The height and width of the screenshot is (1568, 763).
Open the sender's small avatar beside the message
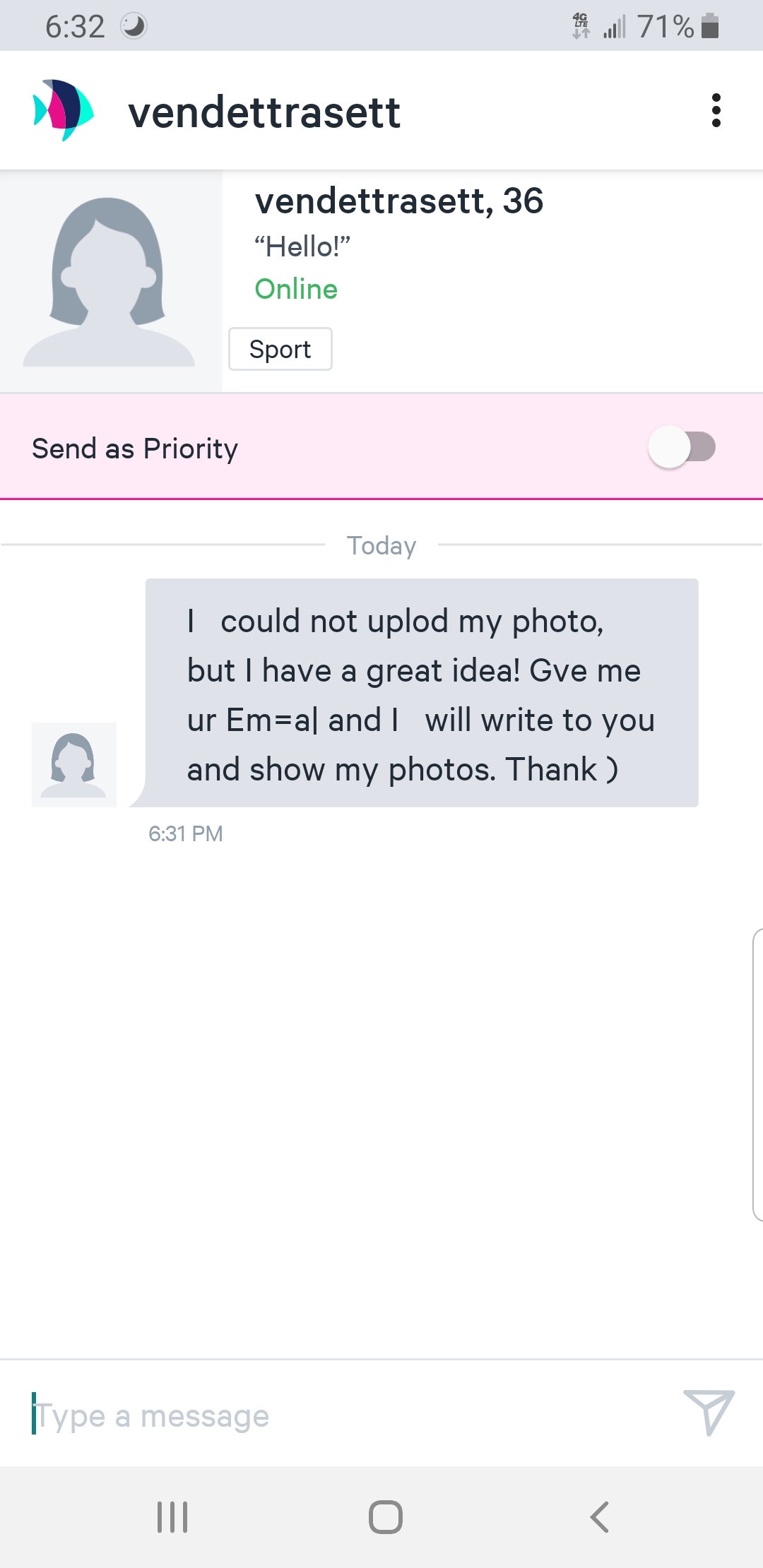tap(73, 764)
